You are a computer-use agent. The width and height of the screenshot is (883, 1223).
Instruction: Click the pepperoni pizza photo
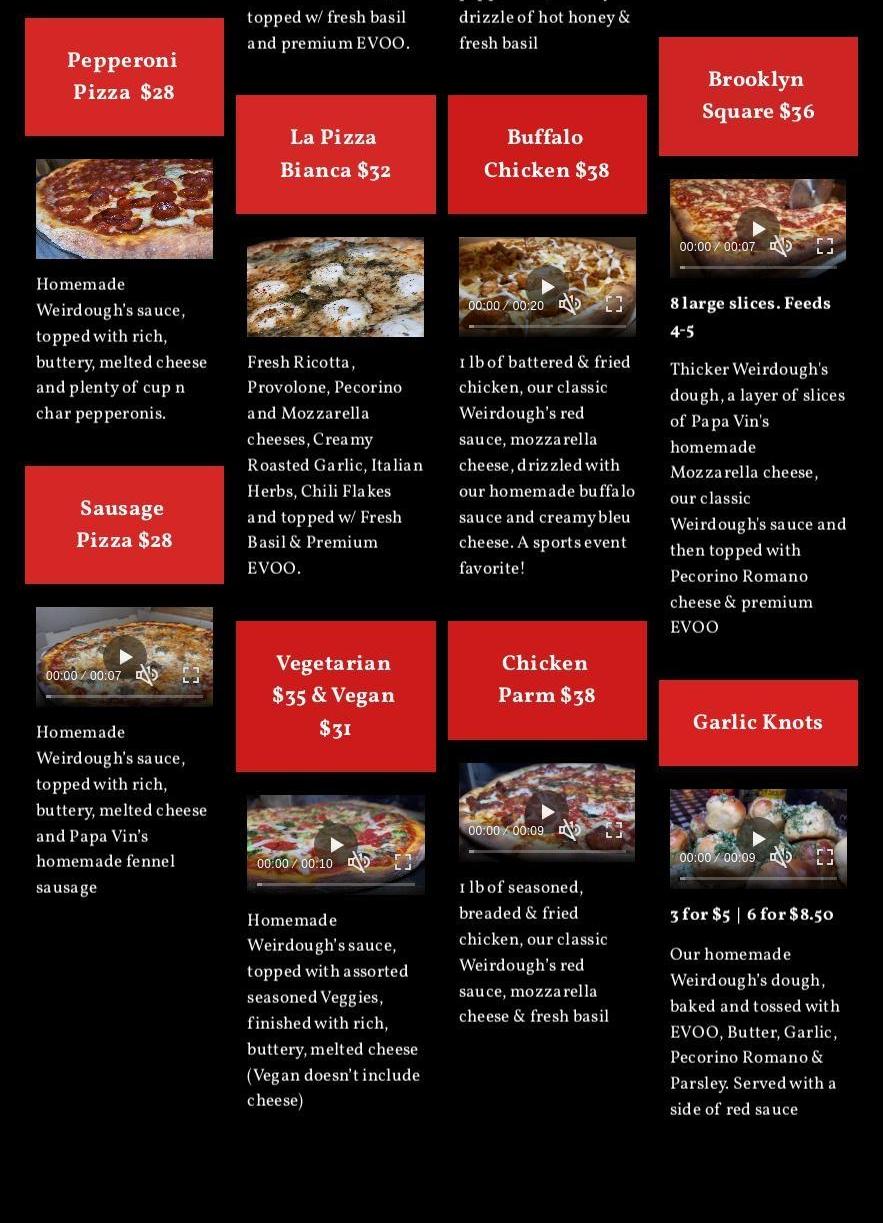(x=124, y=208)
